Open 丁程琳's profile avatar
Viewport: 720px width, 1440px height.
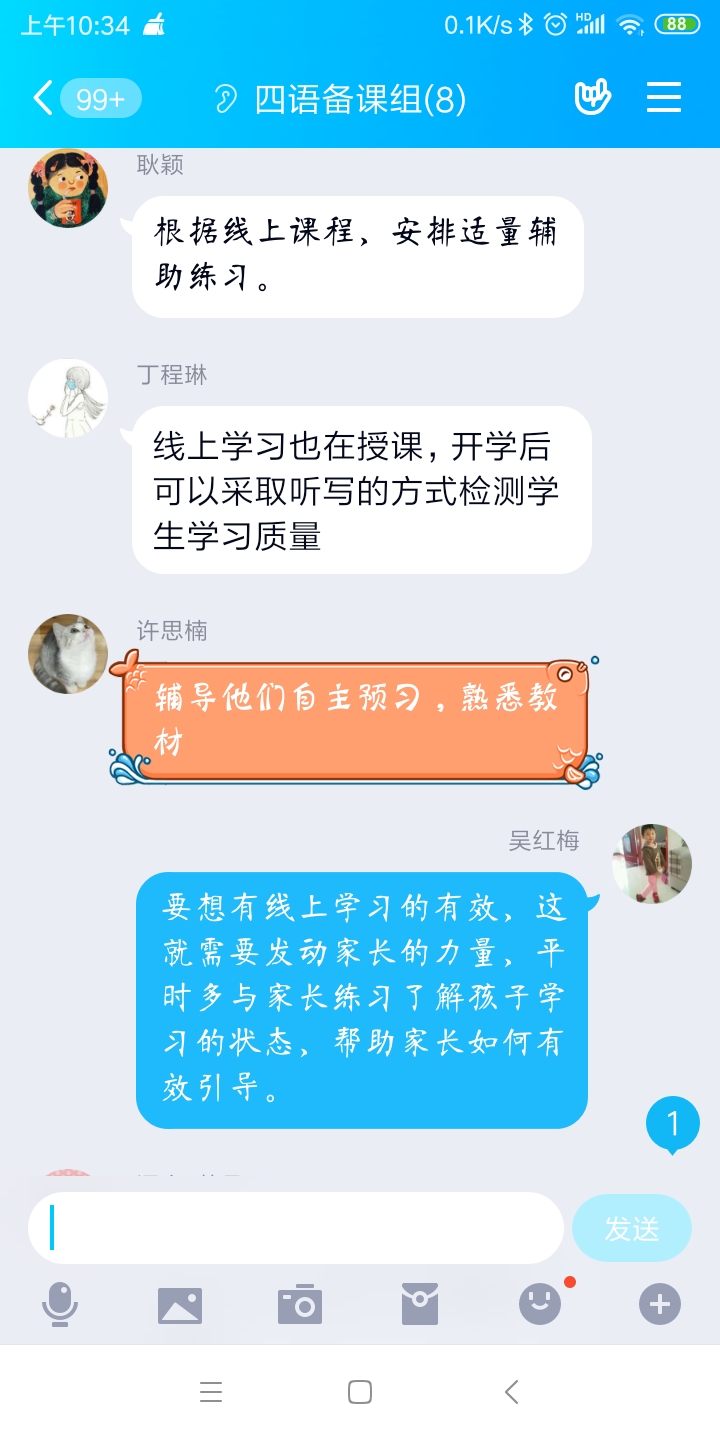[68, 398]
